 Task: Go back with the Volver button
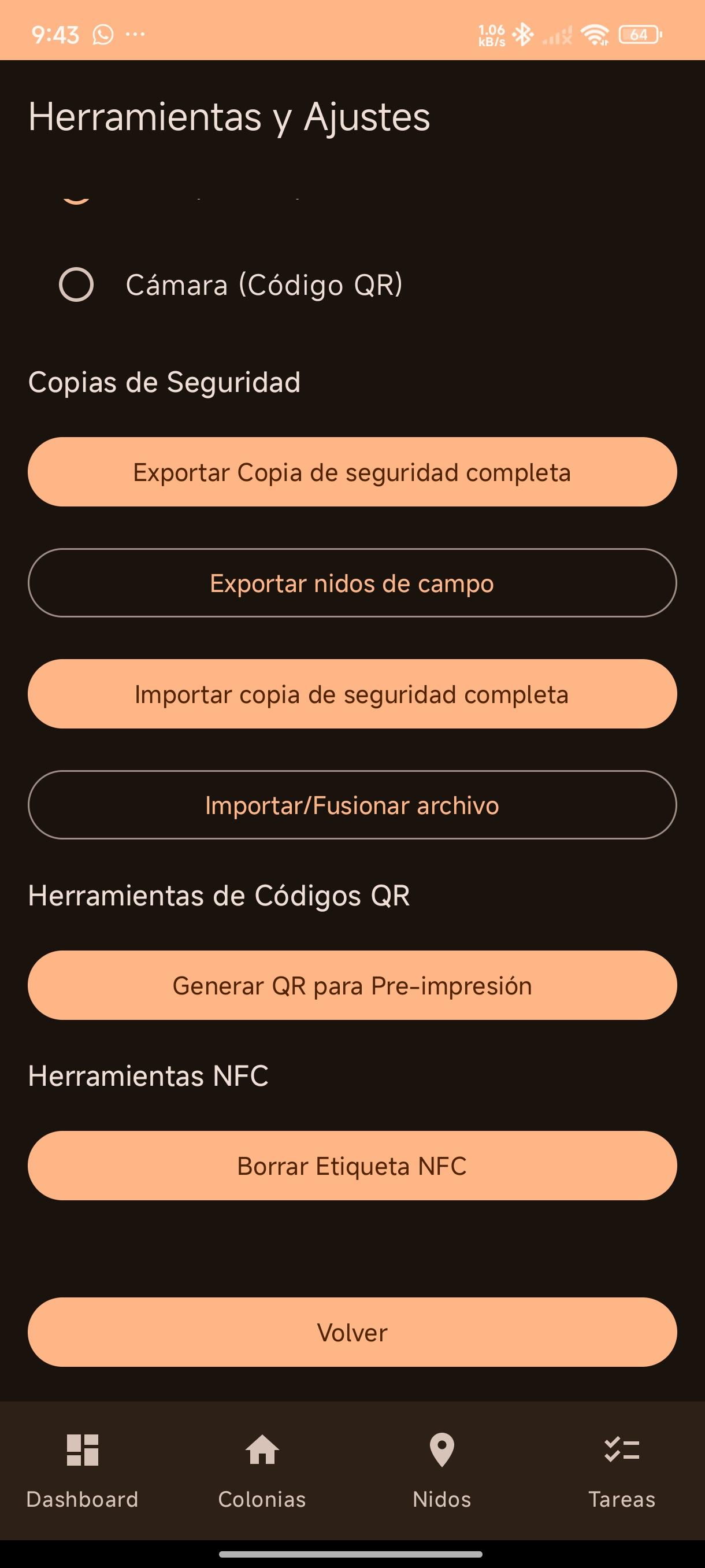click(352, 1332)
